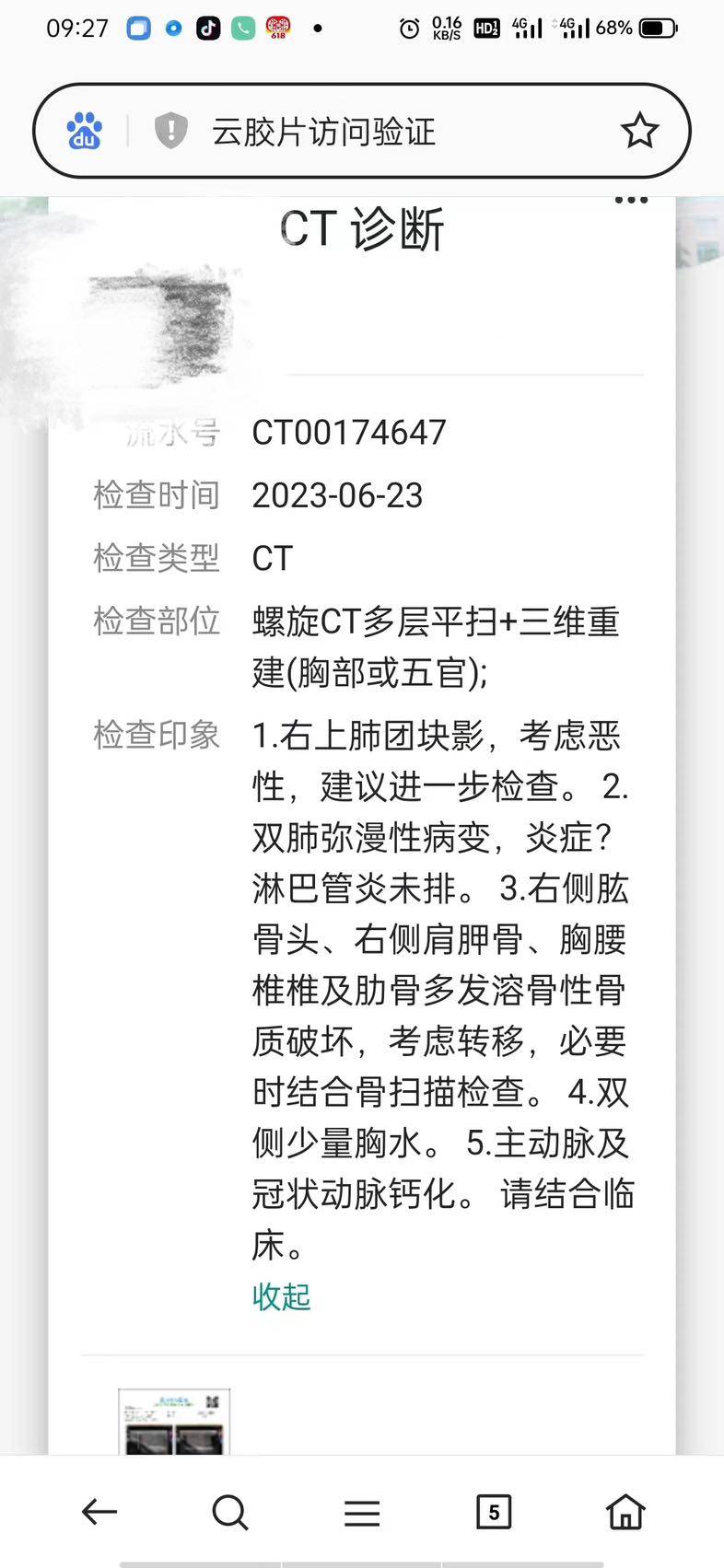Open the CT report image thumbnail
Screen dimensions: 724x1568
point(174,1421)
